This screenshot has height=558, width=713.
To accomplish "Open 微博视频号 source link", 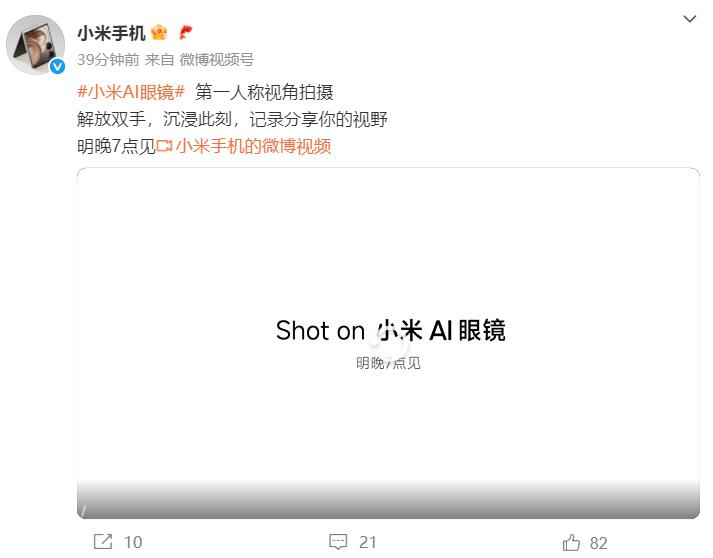I will [x=216, y=59].
